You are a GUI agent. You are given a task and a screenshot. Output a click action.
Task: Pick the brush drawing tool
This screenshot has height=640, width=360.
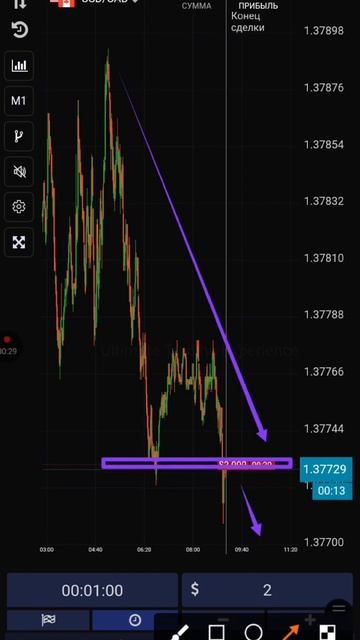tap(179, 632)
